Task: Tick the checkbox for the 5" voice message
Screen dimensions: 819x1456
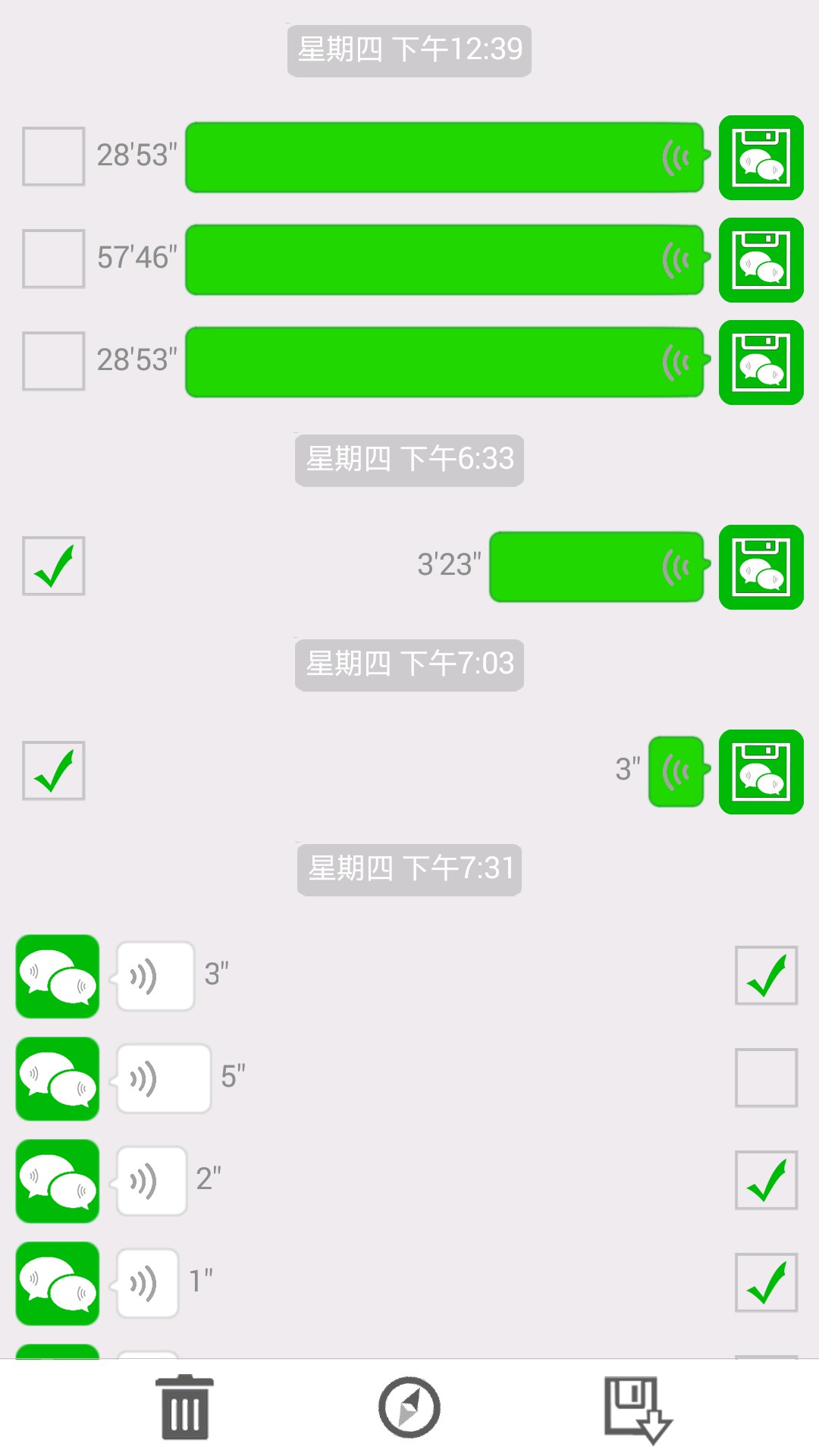Action: (766, 1078)
